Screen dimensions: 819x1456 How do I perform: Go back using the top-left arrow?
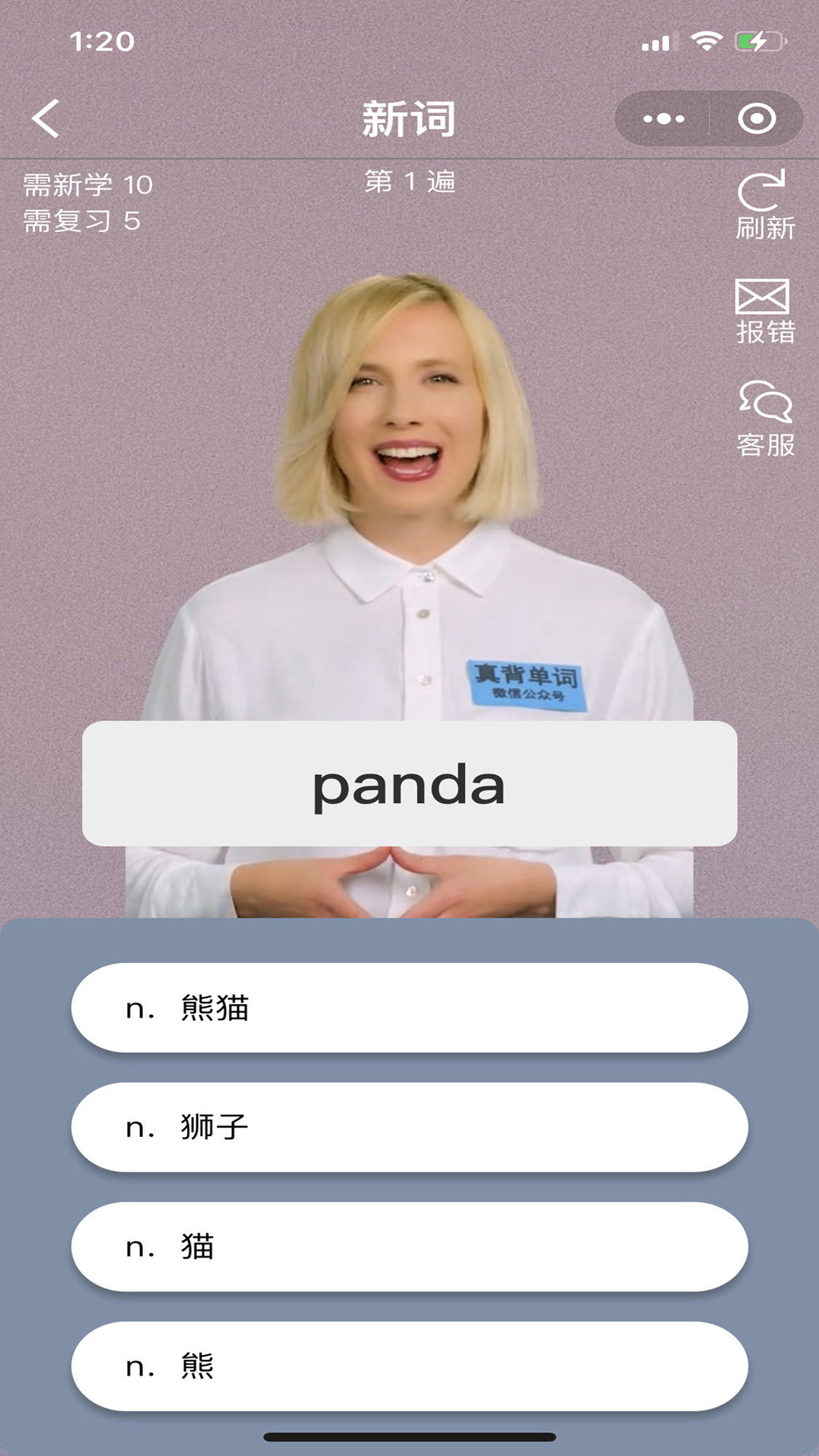pos(45,119)
